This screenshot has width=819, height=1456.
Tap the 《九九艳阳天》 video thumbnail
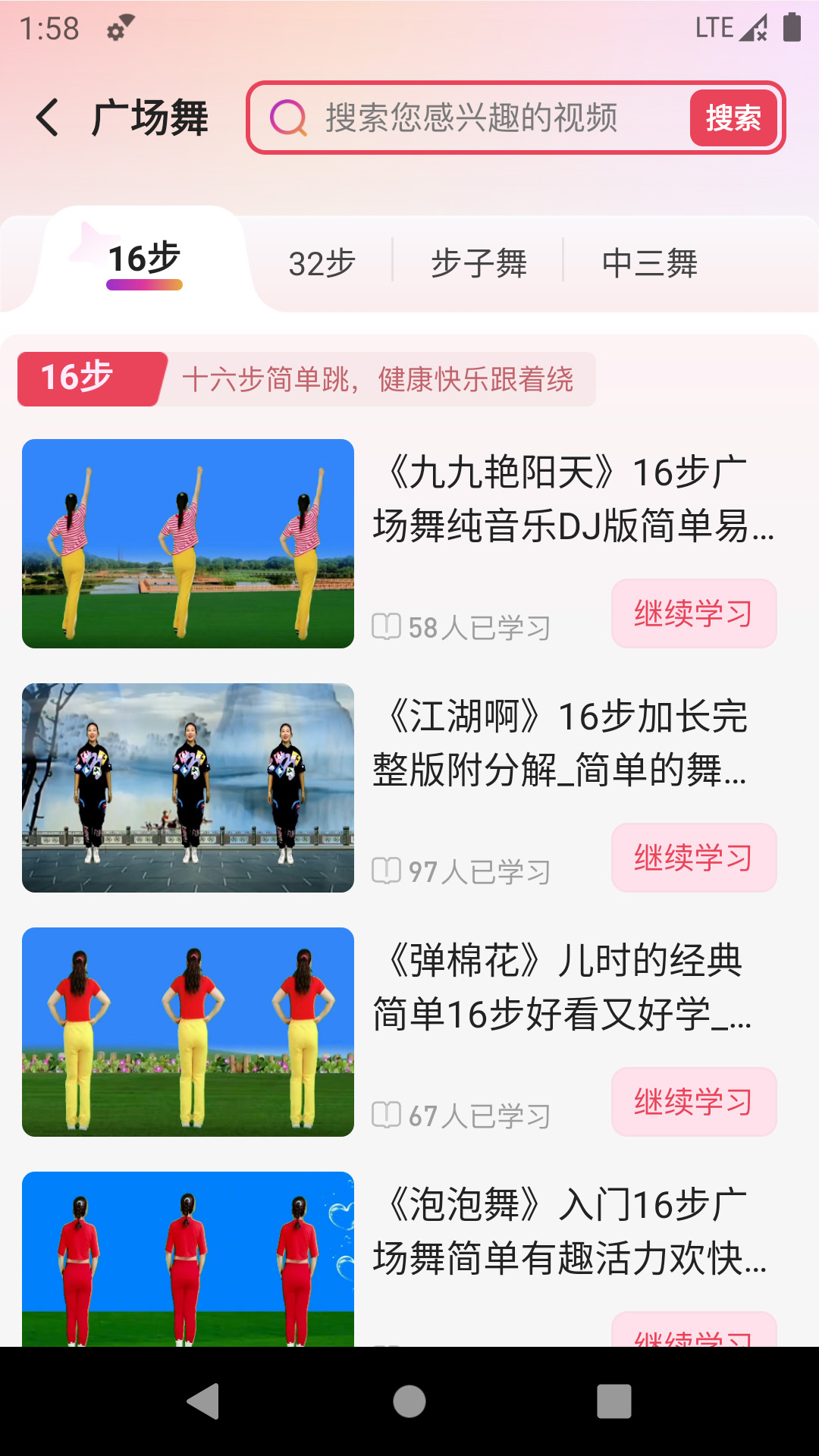pyautogui.click(x=187, y=541)
